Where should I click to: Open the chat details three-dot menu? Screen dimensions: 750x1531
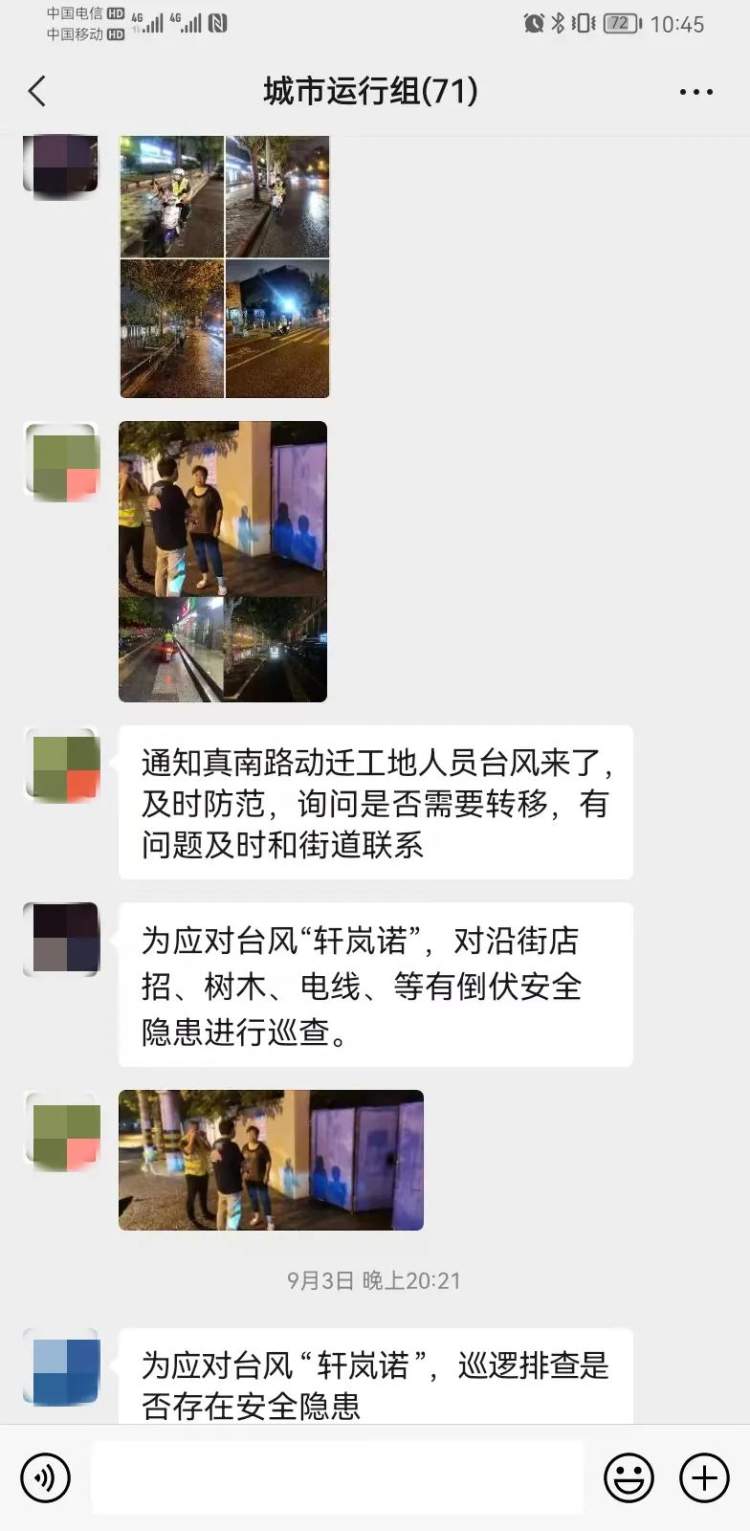coord(696,92)
